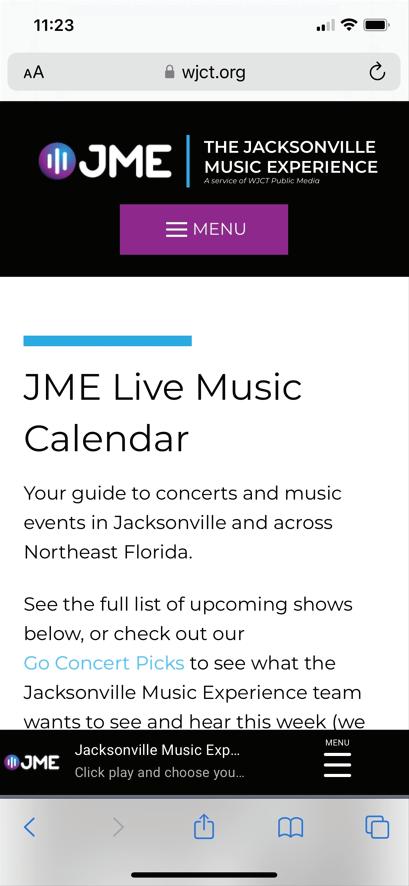Follow the Go Concert Picks link
The height and width of the screenshot is (886, 409).
pos(104,663)
